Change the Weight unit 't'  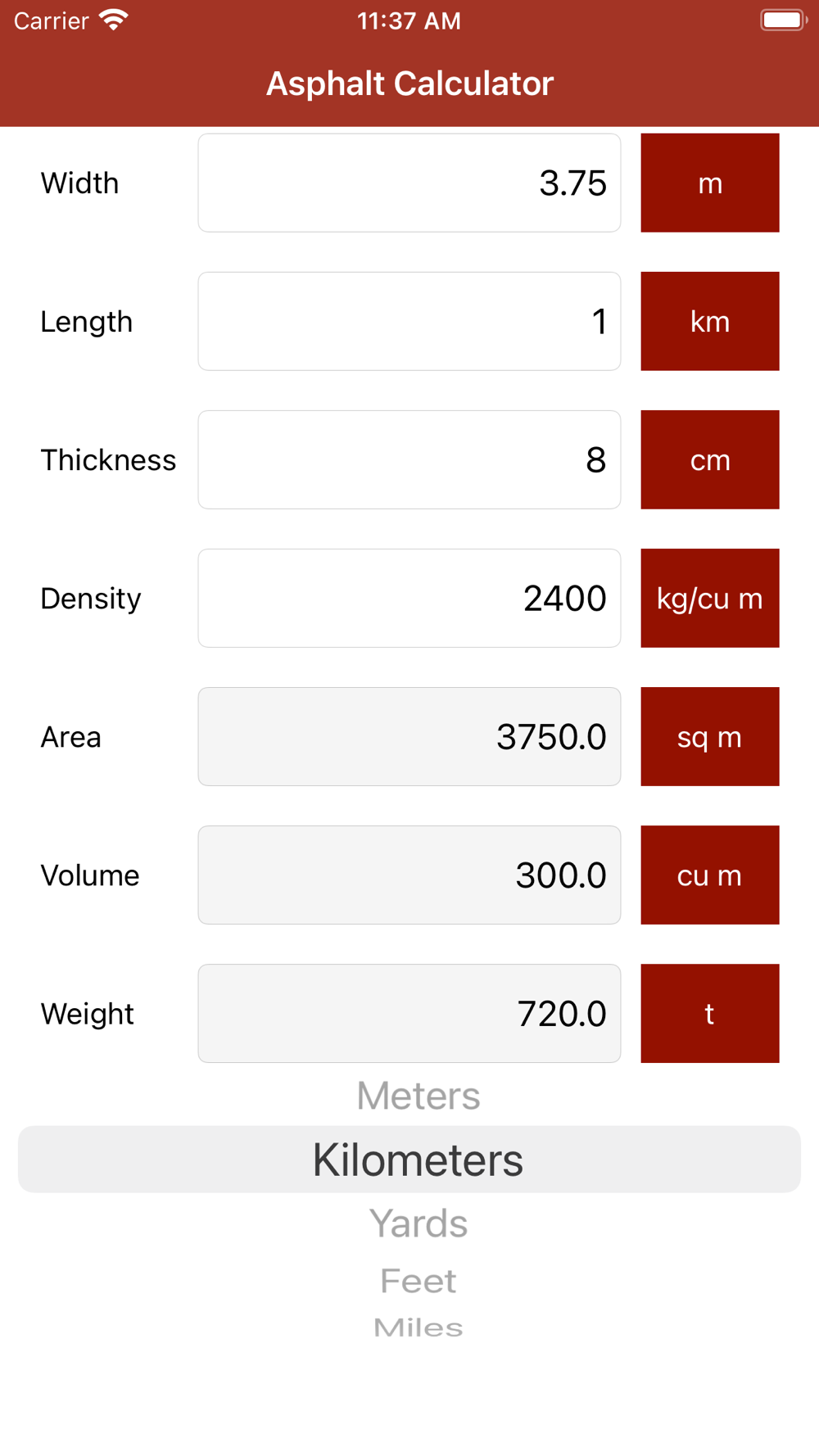(710, 1013)
